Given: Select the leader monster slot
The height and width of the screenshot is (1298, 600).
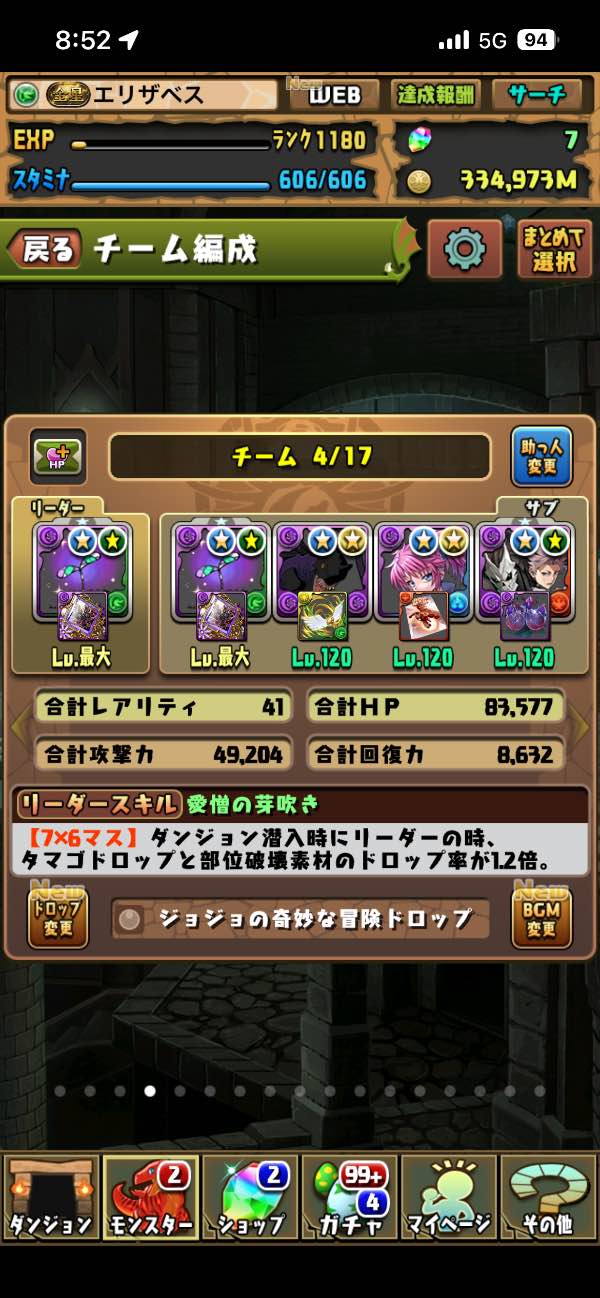Looking at the screenshot, I should point(80,585).
